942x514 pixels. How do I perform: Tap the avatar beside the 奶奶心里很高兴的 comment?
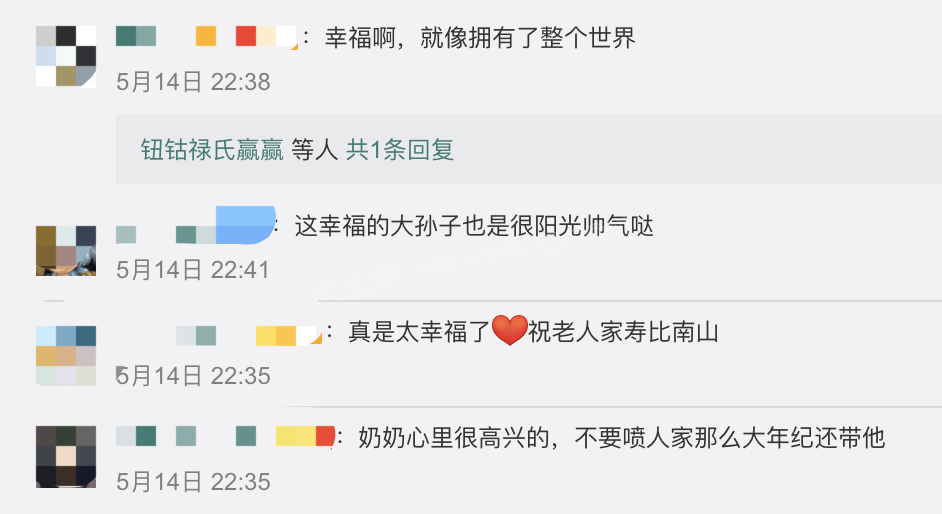[66, 456]
